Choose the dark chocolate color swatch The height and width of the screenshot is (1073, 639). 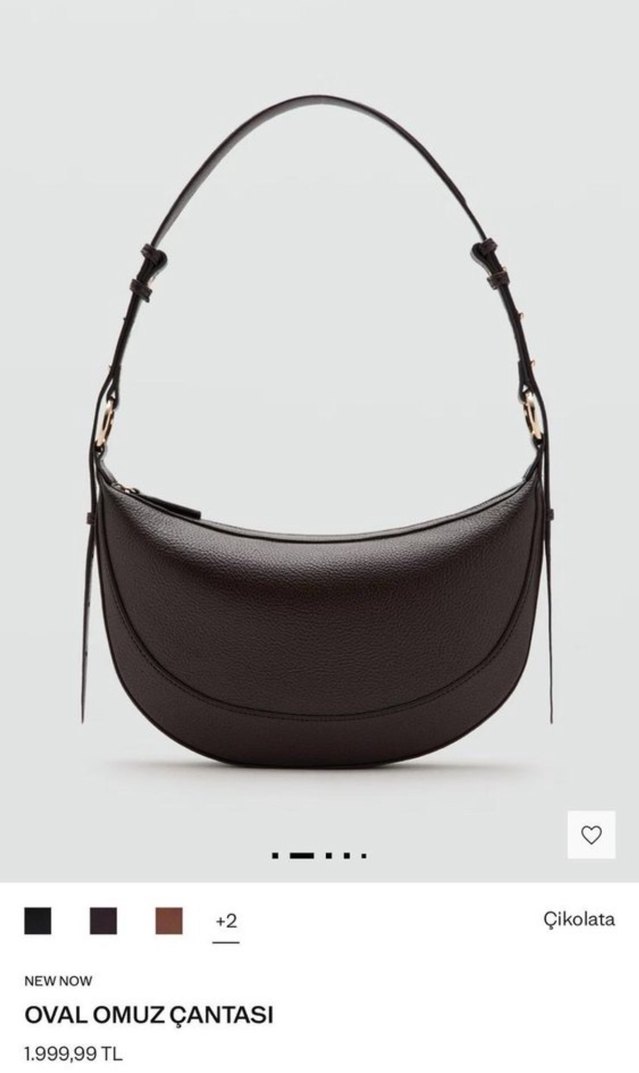[103, 920]
